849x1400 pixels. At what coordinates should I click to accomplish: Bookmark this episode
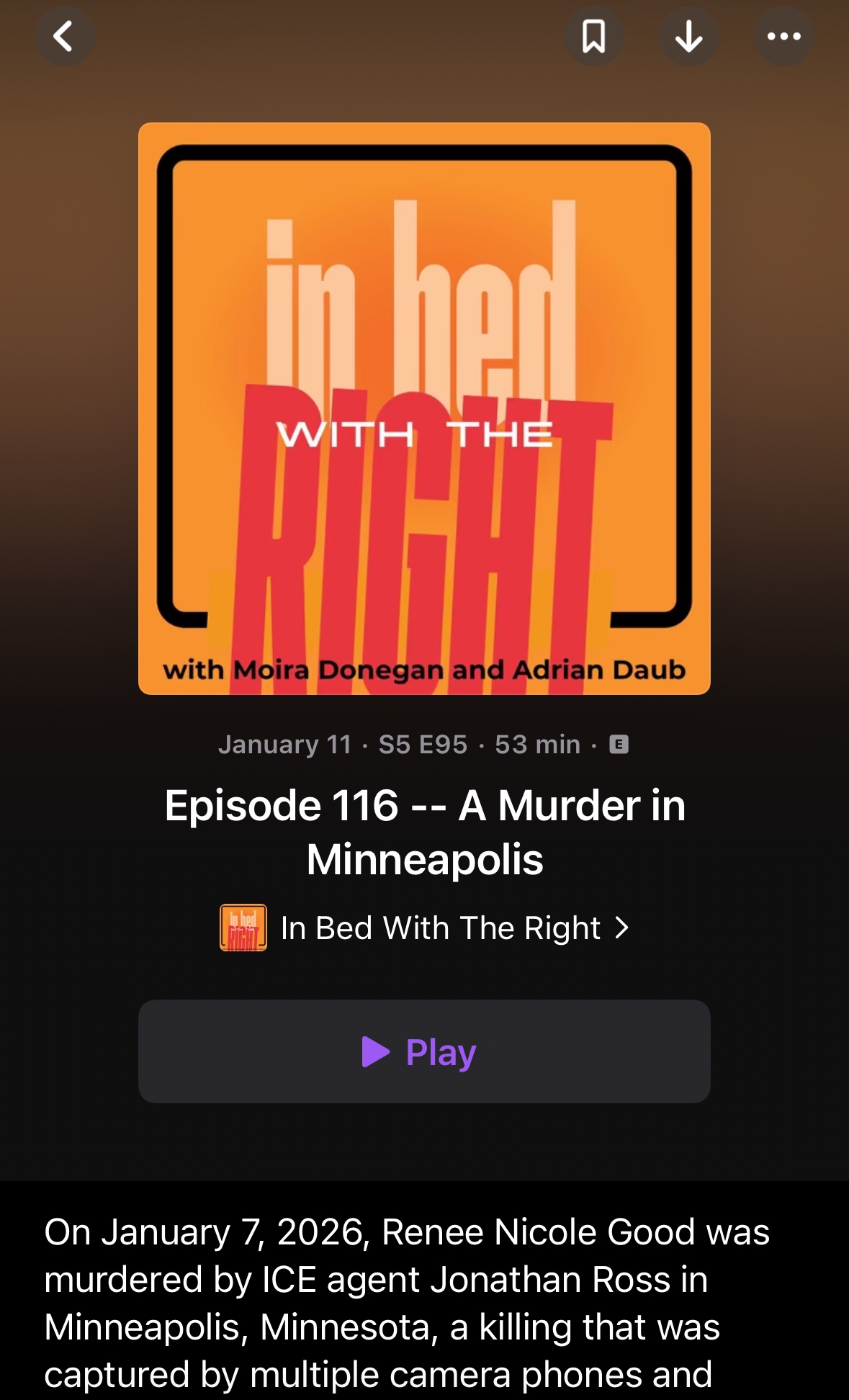pyautogui.click(x=593, y=36)
